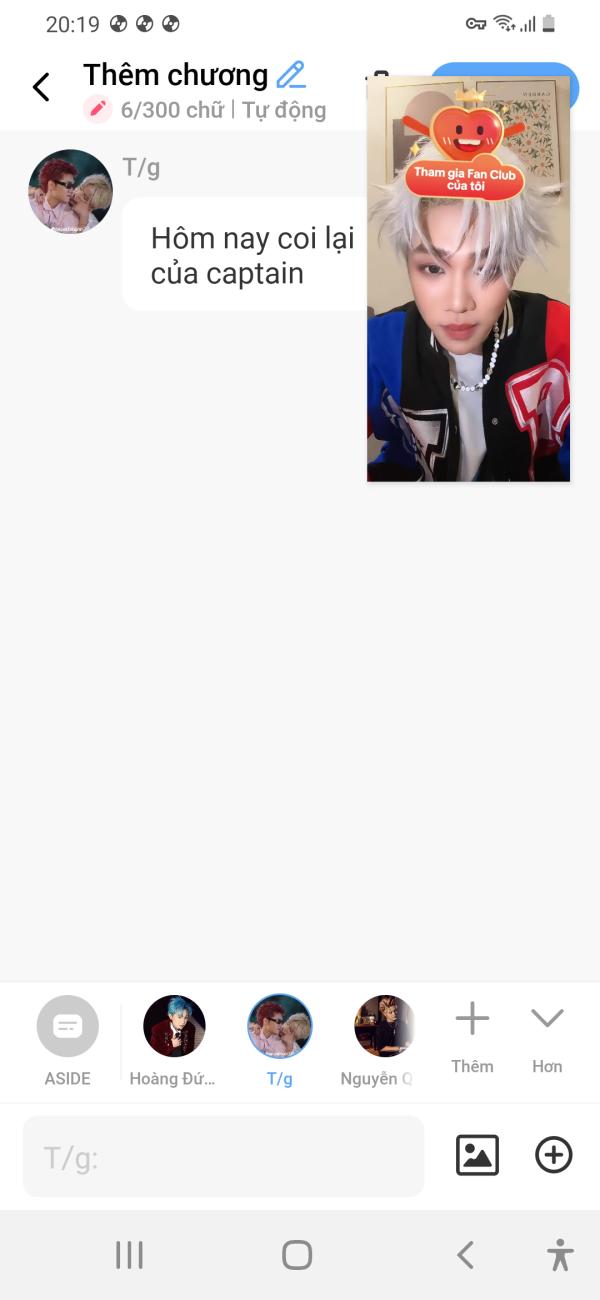Expand more options with Hơn
Image resolution: width=600 pixels, height=1300 pixels.
(x=547, y=1038)
